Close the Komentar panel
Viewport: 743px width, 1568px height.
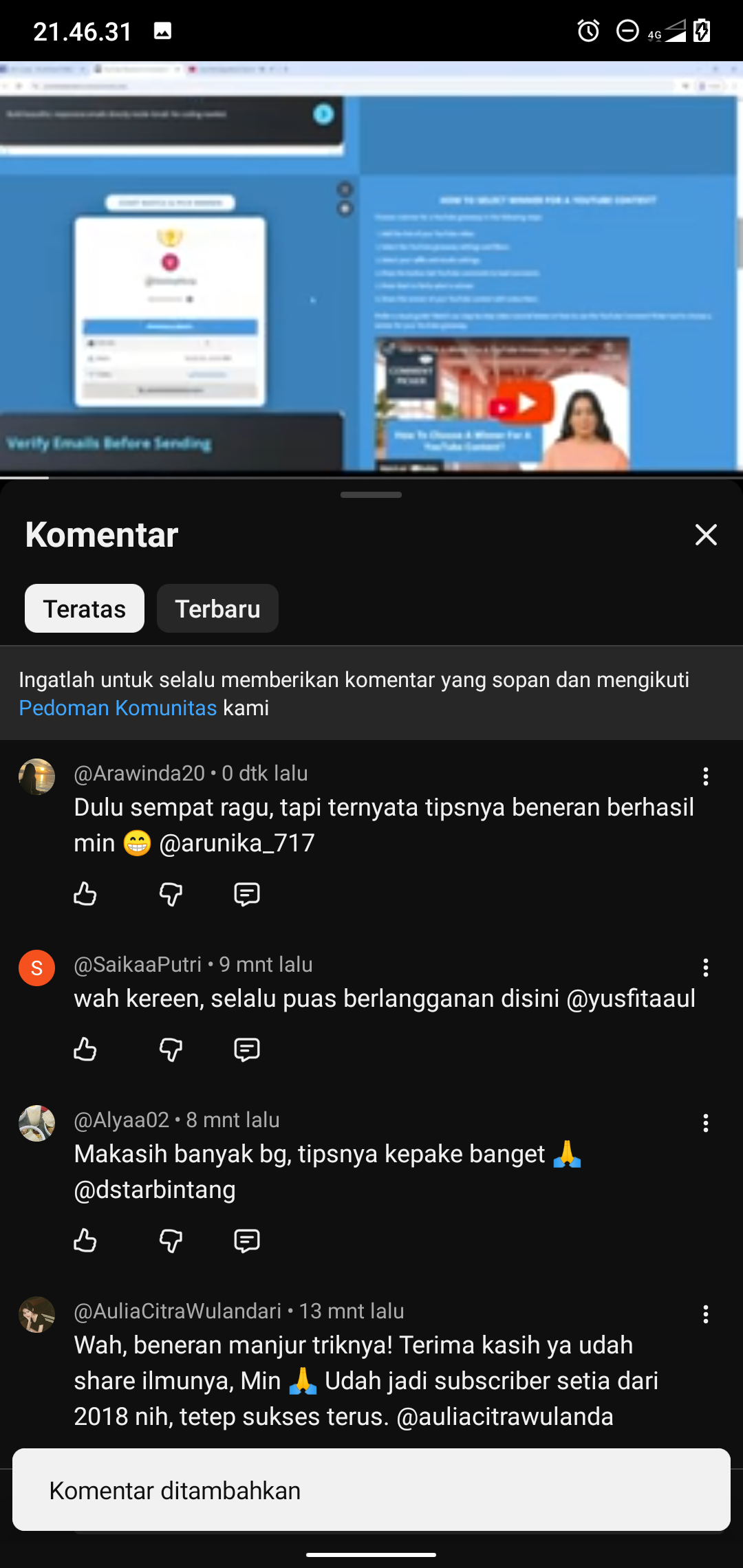[x=706, y=535]
